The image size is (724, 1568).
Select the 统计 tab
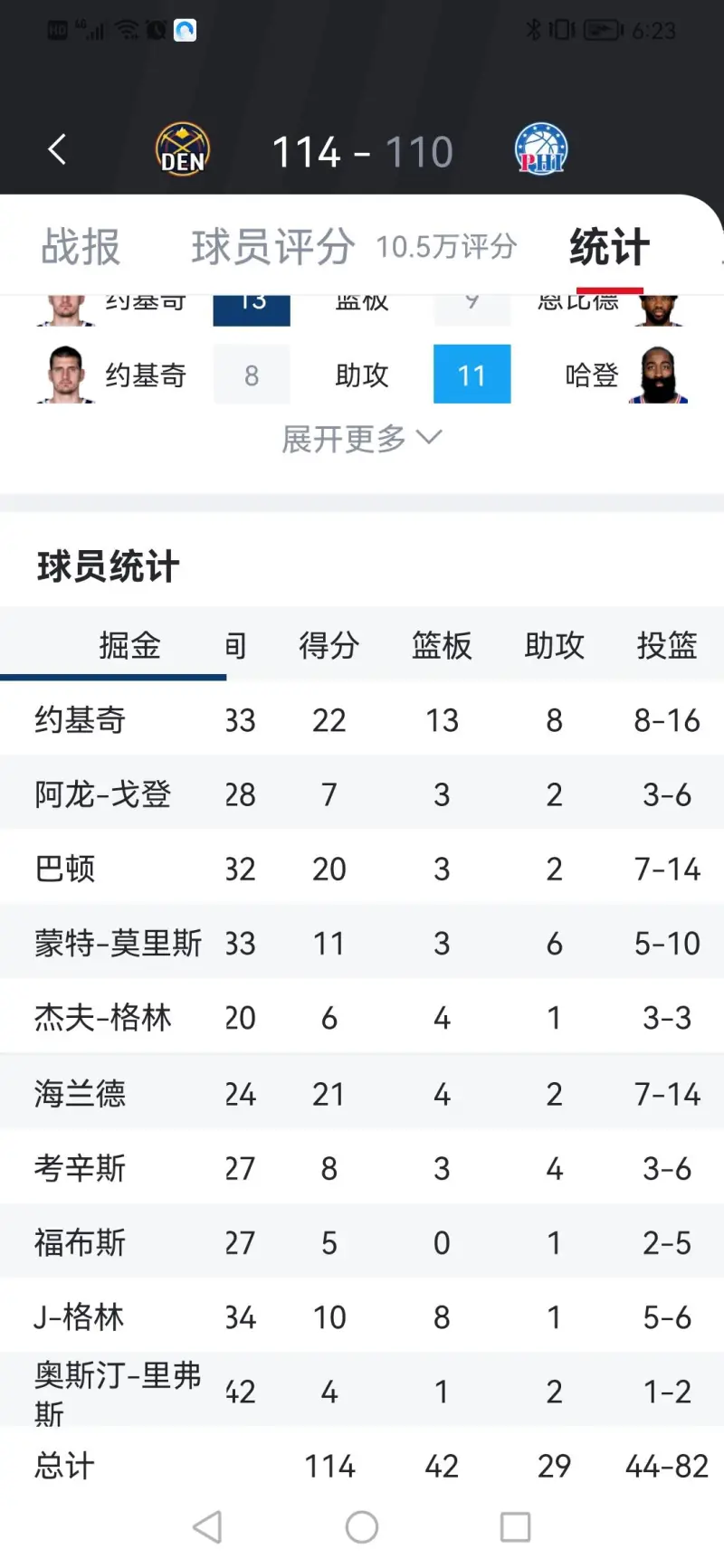610,246
